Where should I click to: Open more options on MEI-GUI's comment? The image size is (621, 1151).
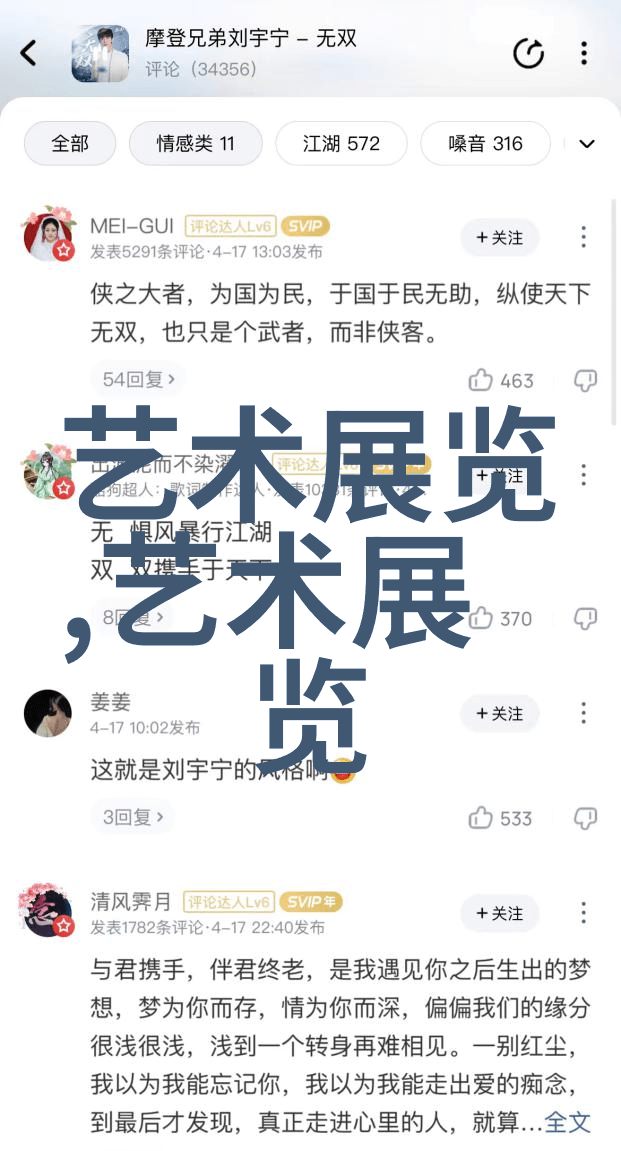pyautogui.click(x=585, y=238)
